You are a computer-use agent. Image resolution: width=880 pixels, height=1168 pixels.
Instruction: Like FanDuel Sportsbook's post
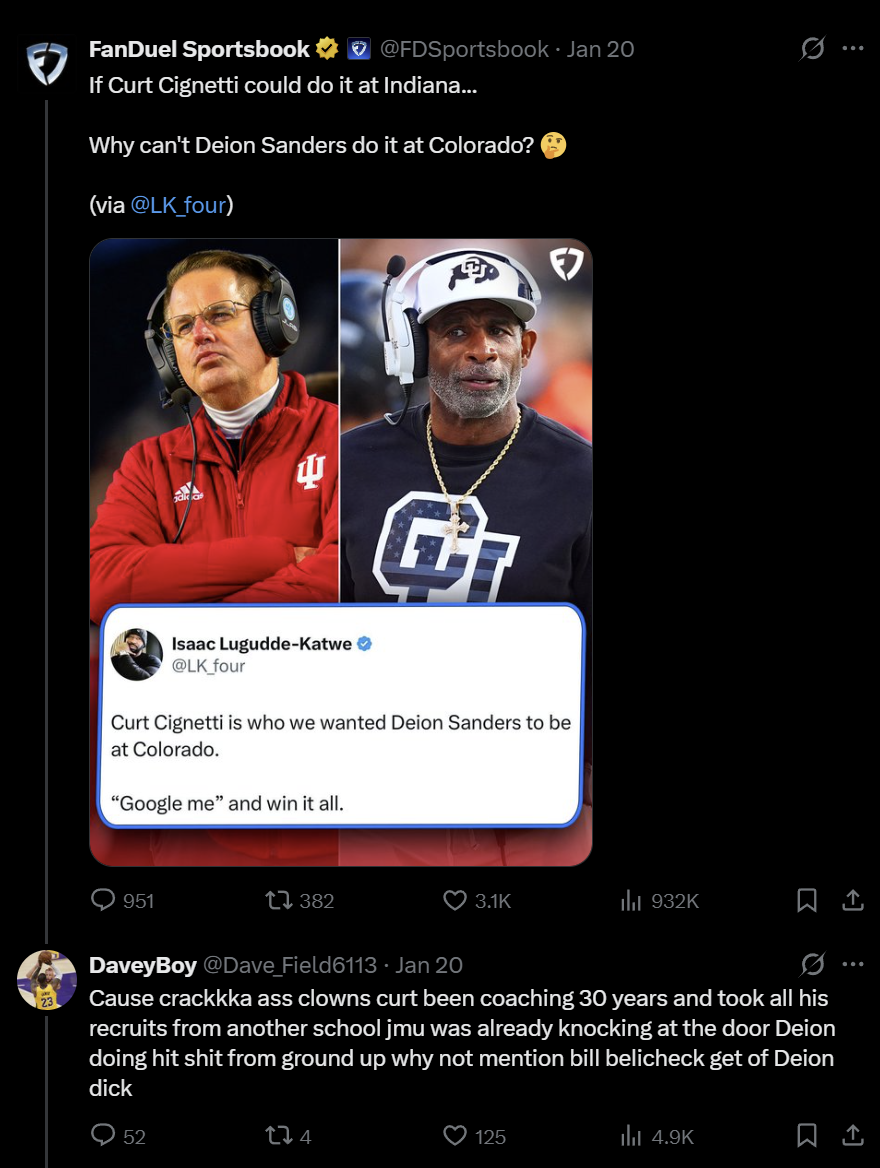477,901
